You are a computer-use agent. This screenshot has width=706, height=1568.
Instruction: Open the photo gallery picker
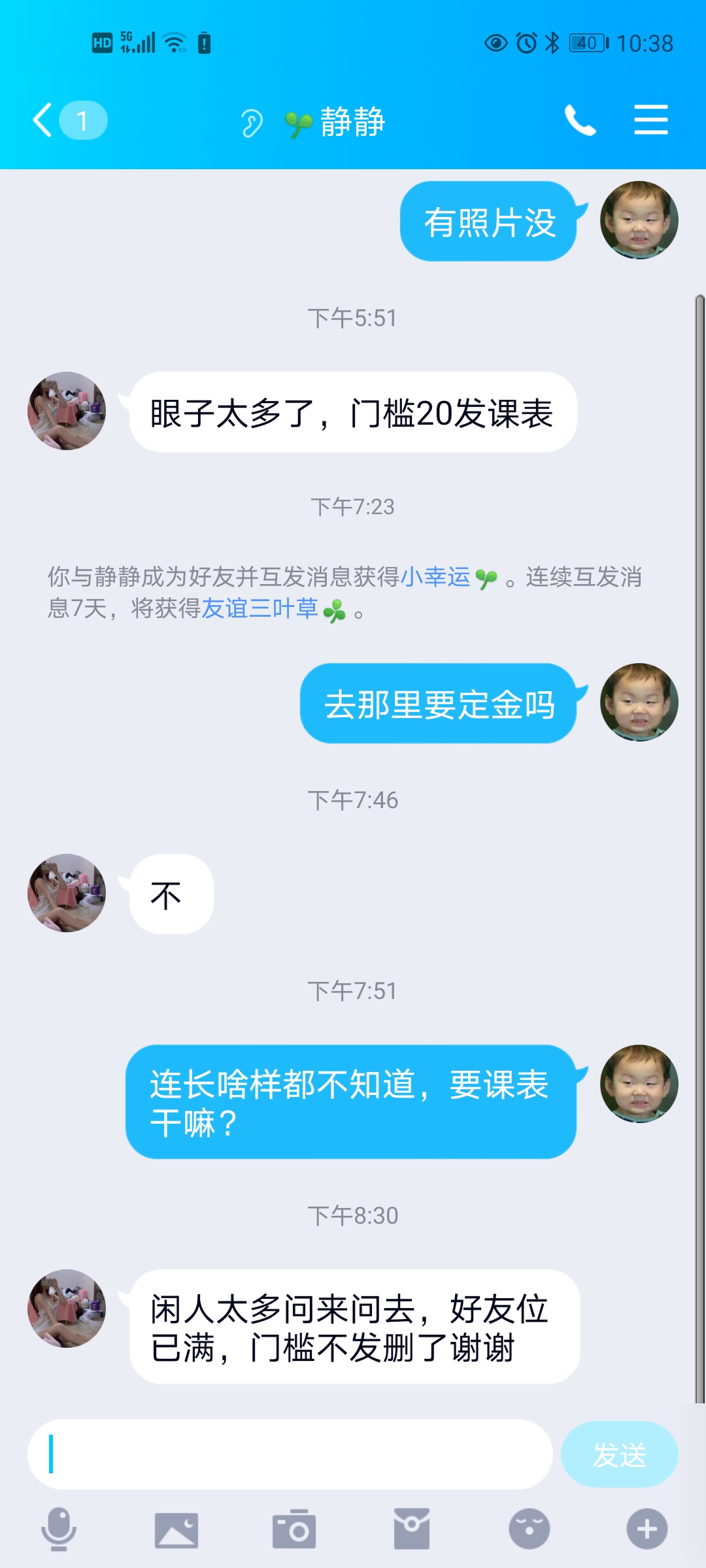pyautogui.click(x=176, y=1529)
